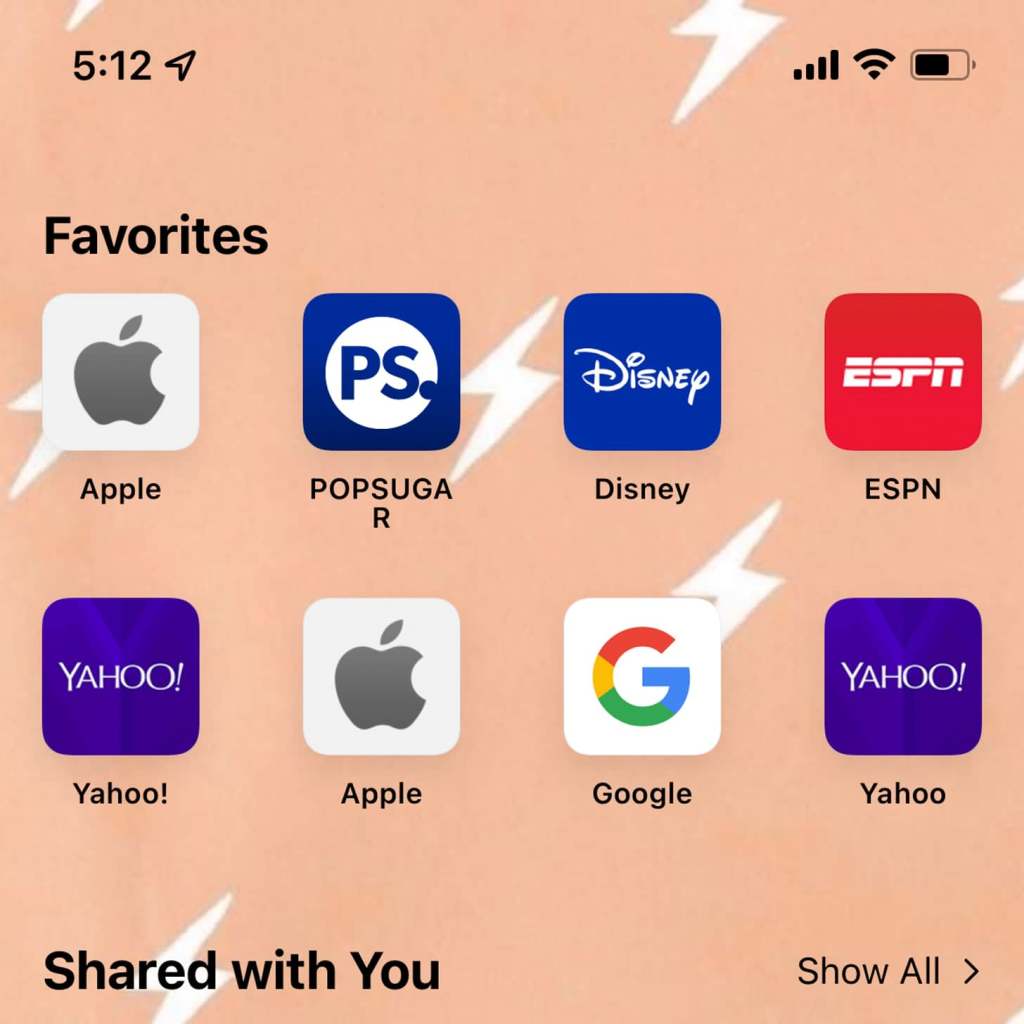Go to the Google favorite
Screen dimensions: 1024x1024
[x=642, y=676]
